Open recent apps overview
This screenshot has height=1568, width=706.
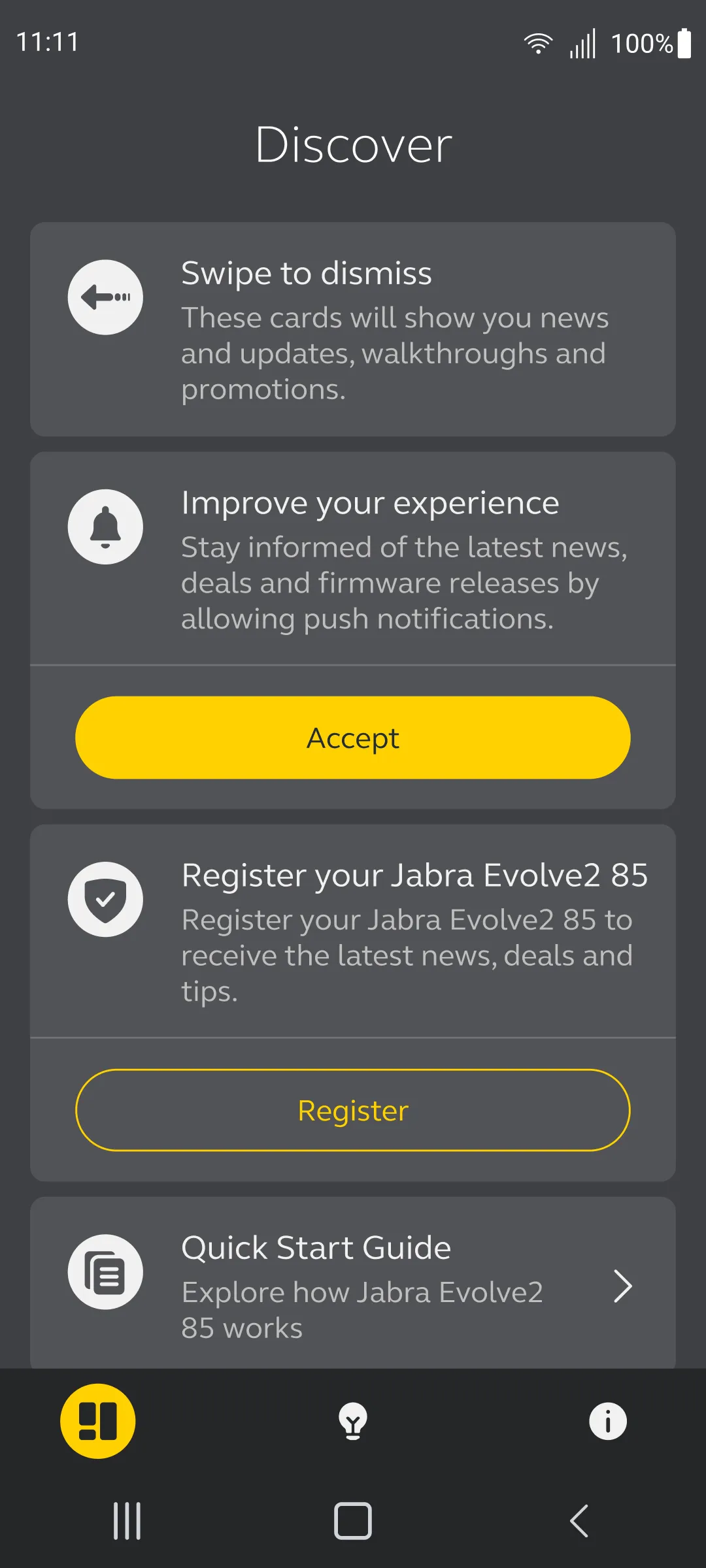click(x=126, y=1520)
